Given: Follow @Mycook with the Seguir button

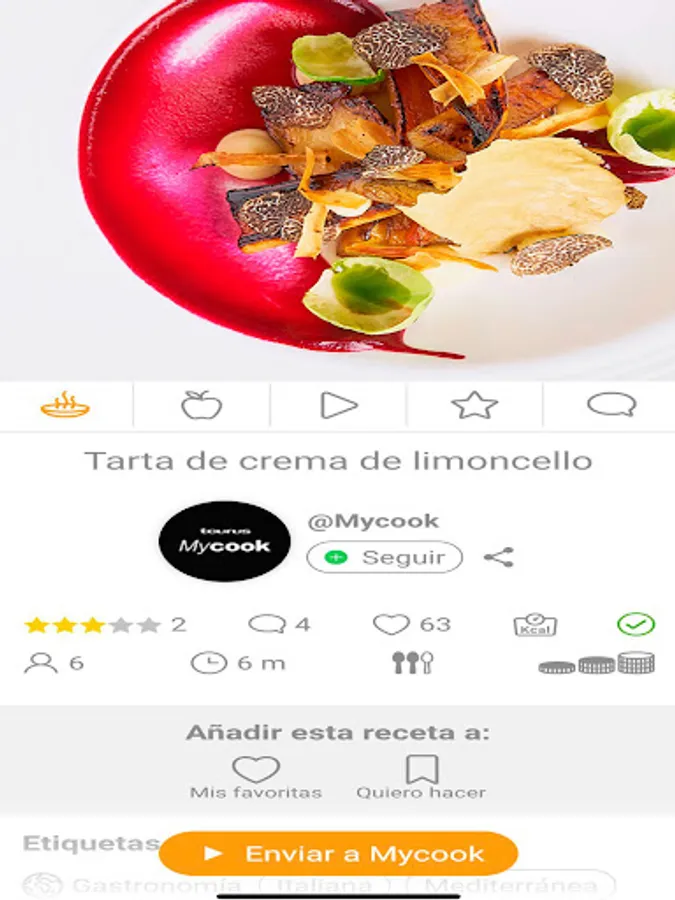Looking at the screenshot, I should click(x=385, y=557).
